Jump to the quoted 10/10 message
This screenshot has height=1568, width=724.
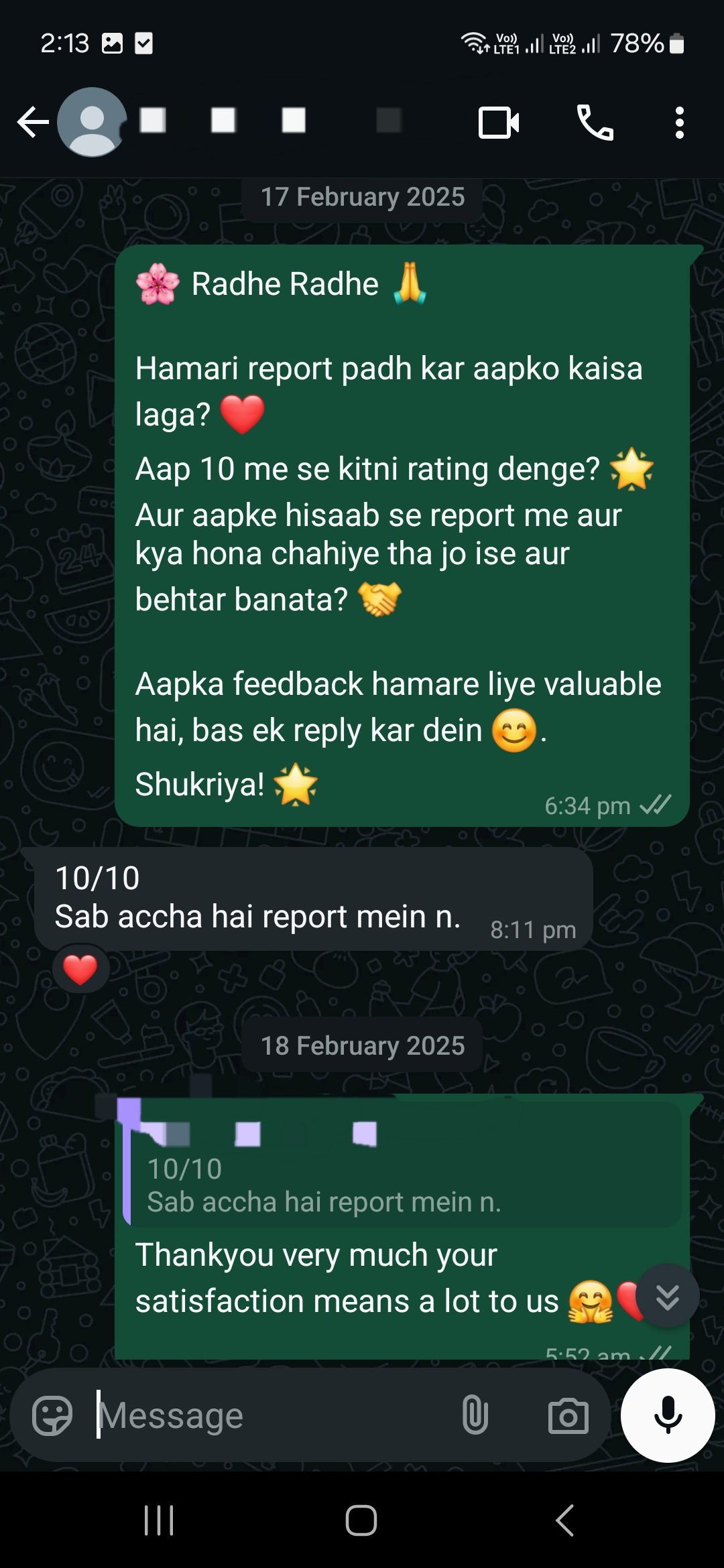tap(402, 1166)
